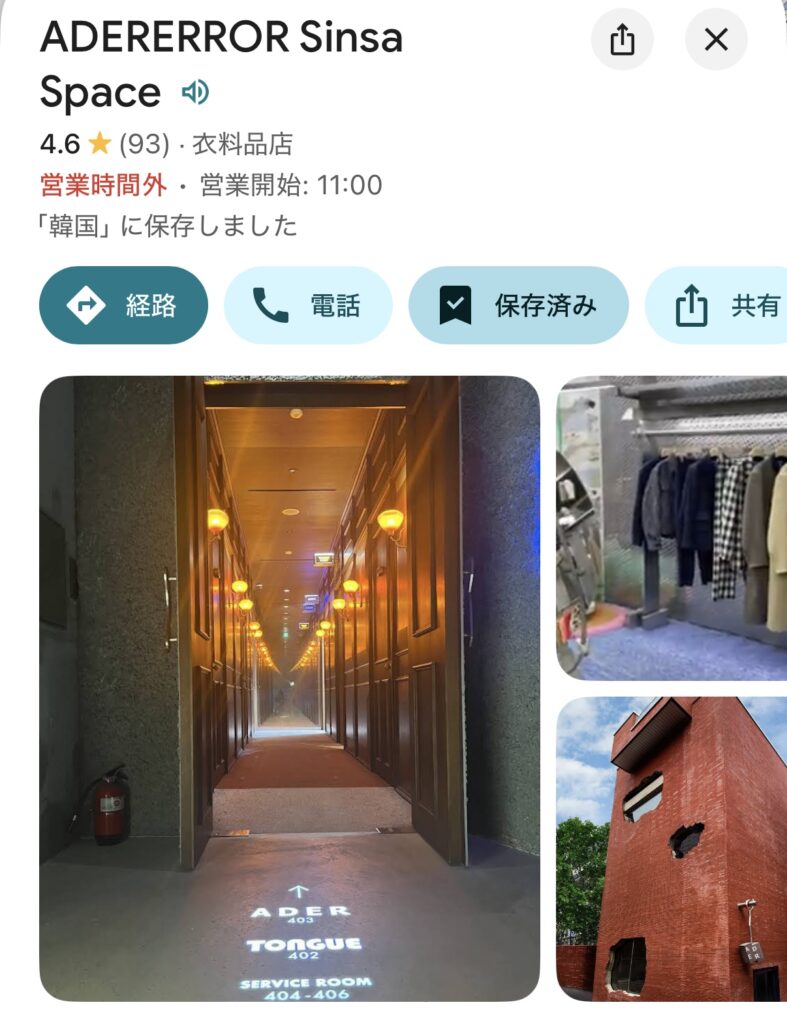Close the ADERERROR place card
This screenshot has height=1024, width=787.
tap(716, 39)
